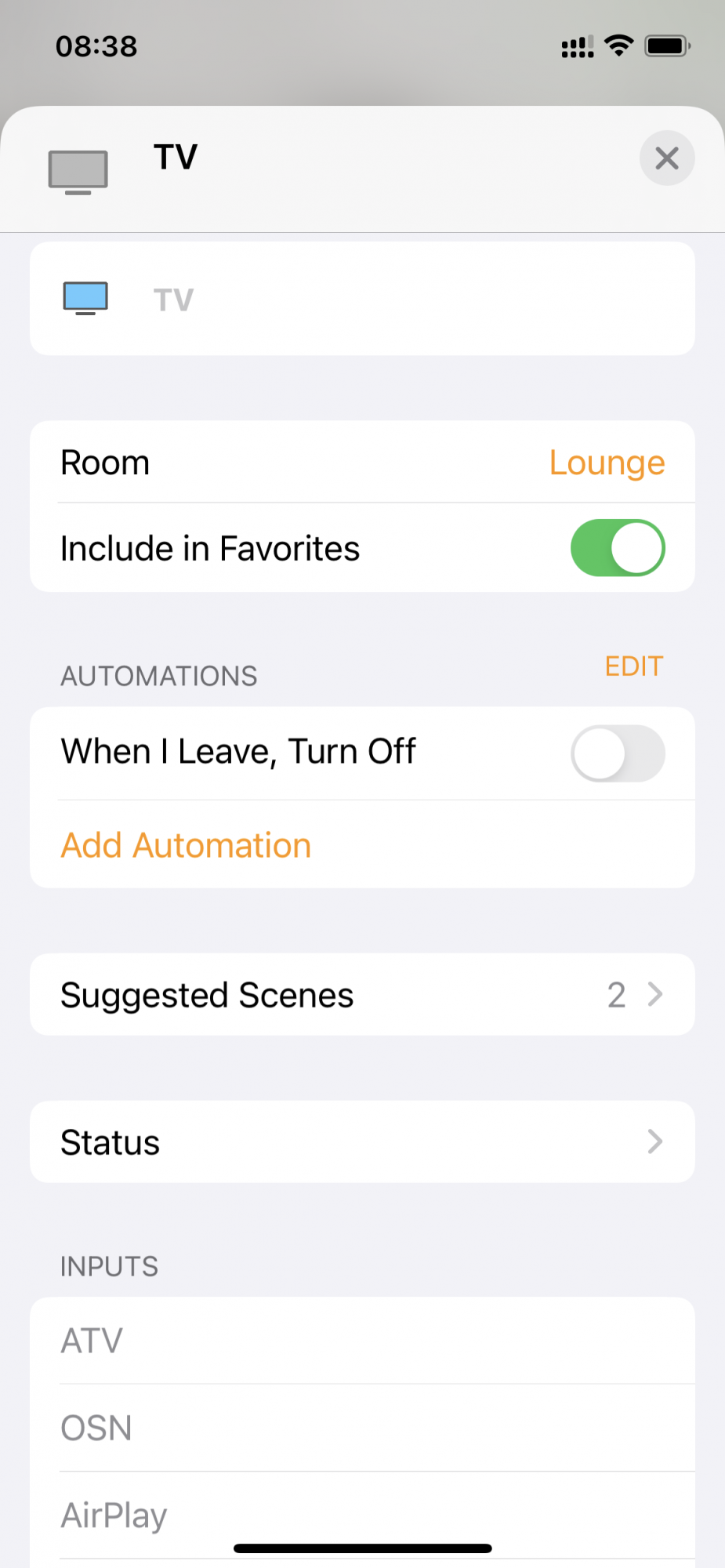Change the room from Lounge
The height and width of the screenshot is (1568, 725).
606,463
